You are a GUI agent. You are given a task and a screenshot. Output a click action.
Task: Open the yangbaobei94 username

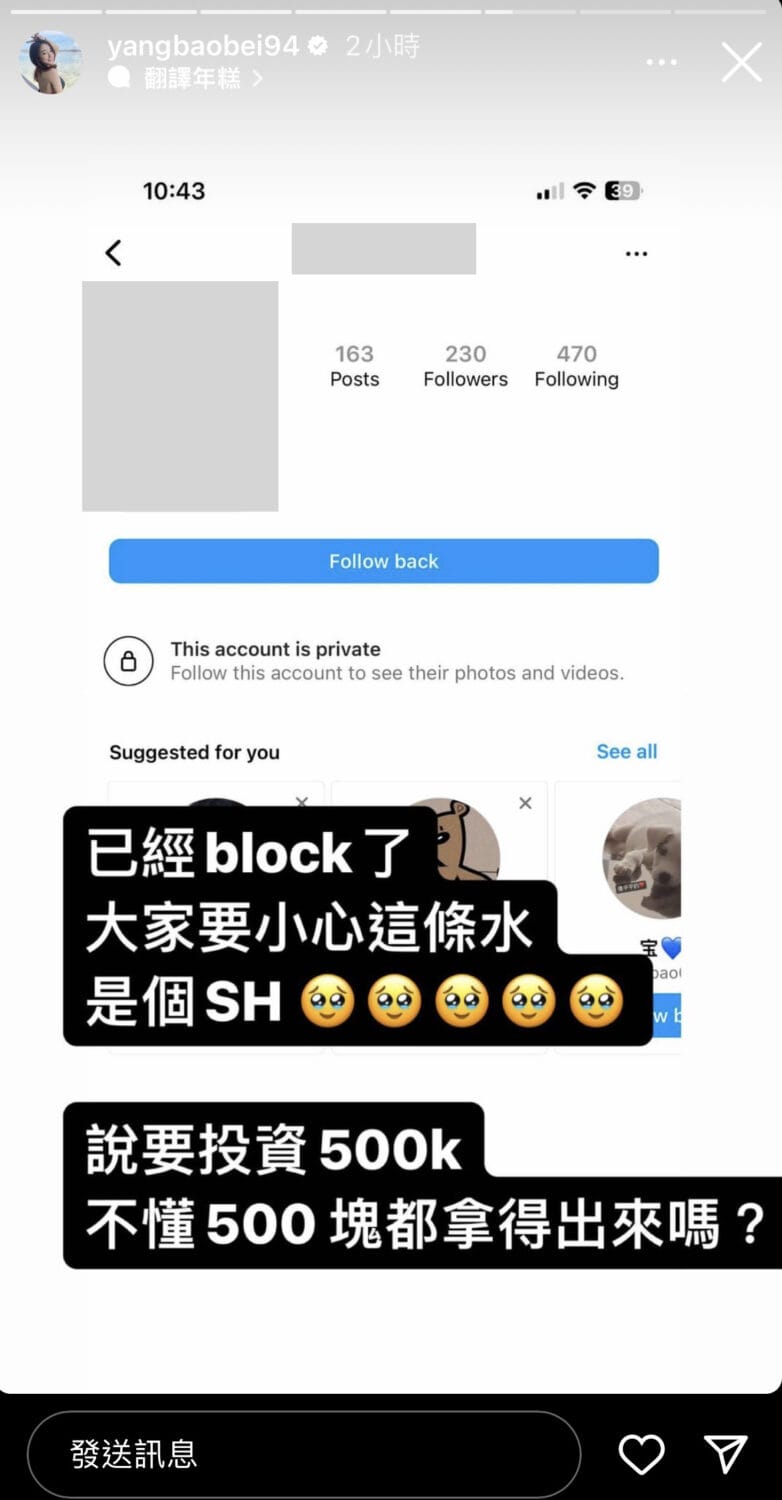click(x=203, y=46)
